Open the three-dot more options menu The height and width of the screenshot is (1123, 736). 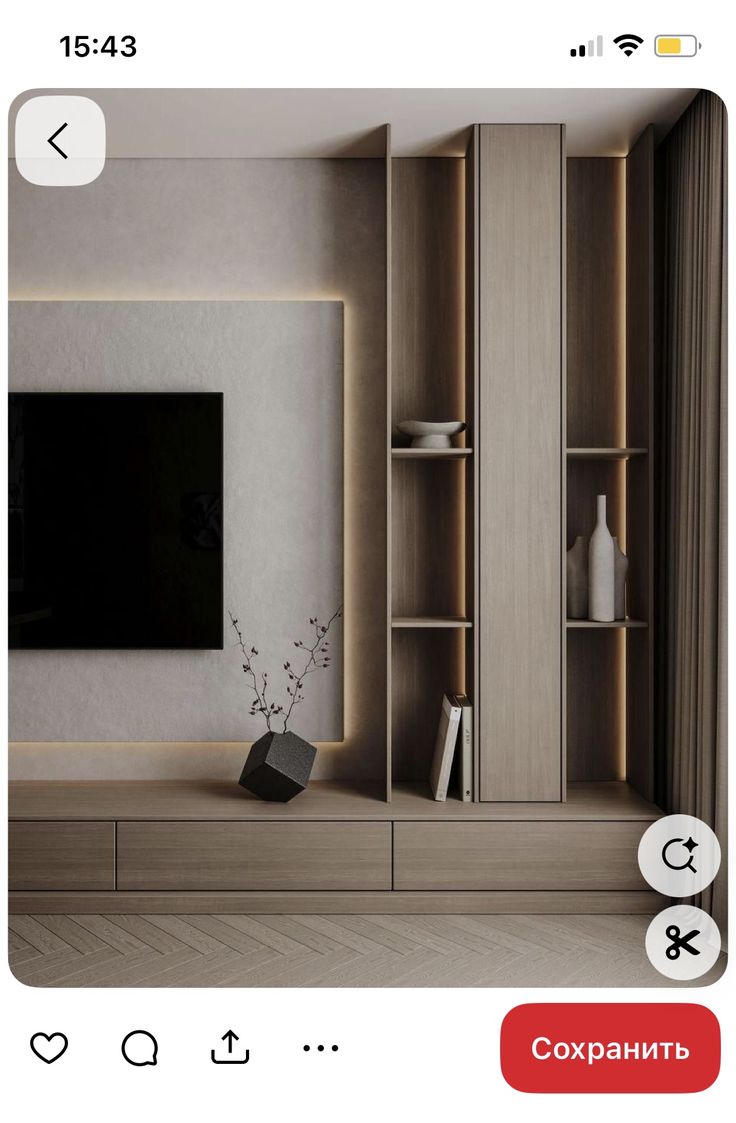(320, 1048)
